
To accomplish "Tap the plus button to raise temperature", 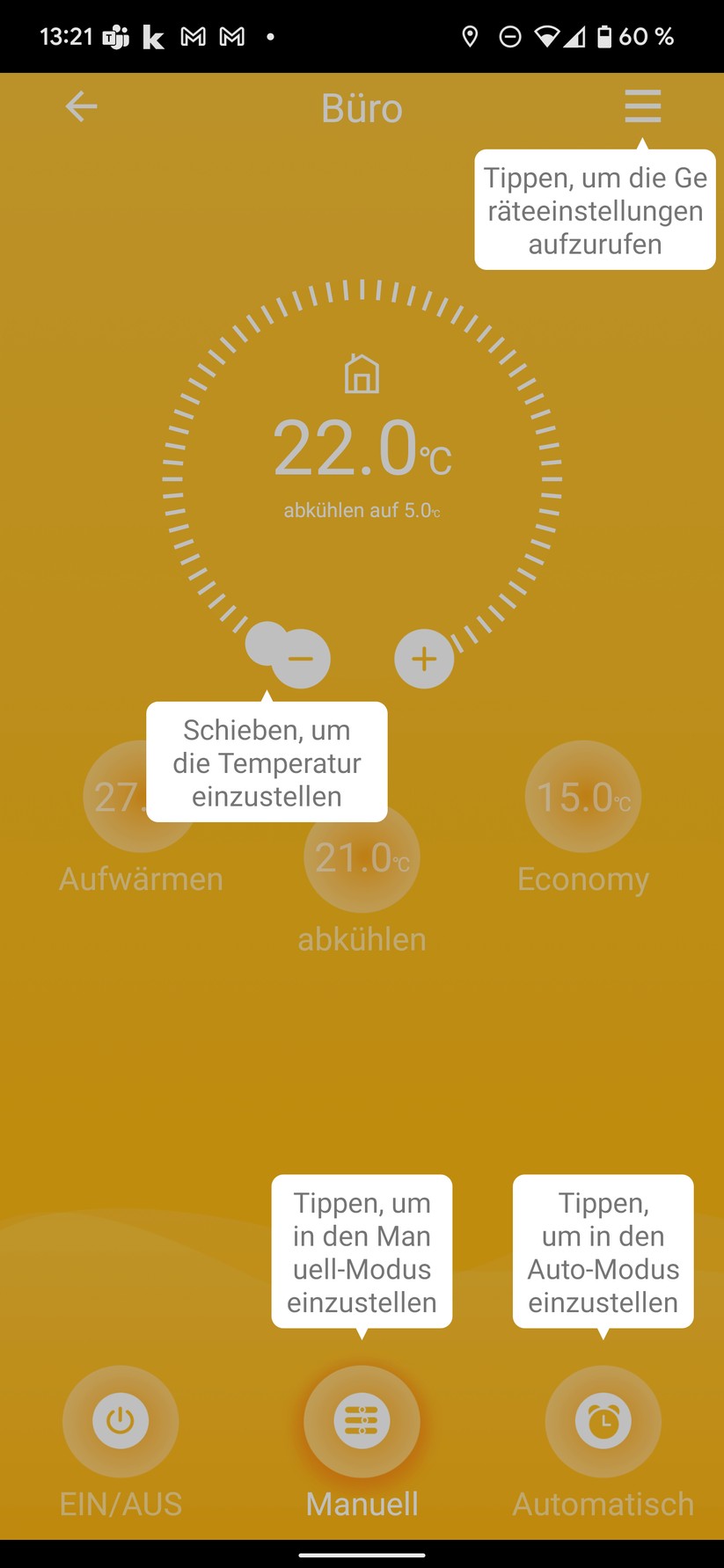I will pyautogui.click(x=424, y=659).
